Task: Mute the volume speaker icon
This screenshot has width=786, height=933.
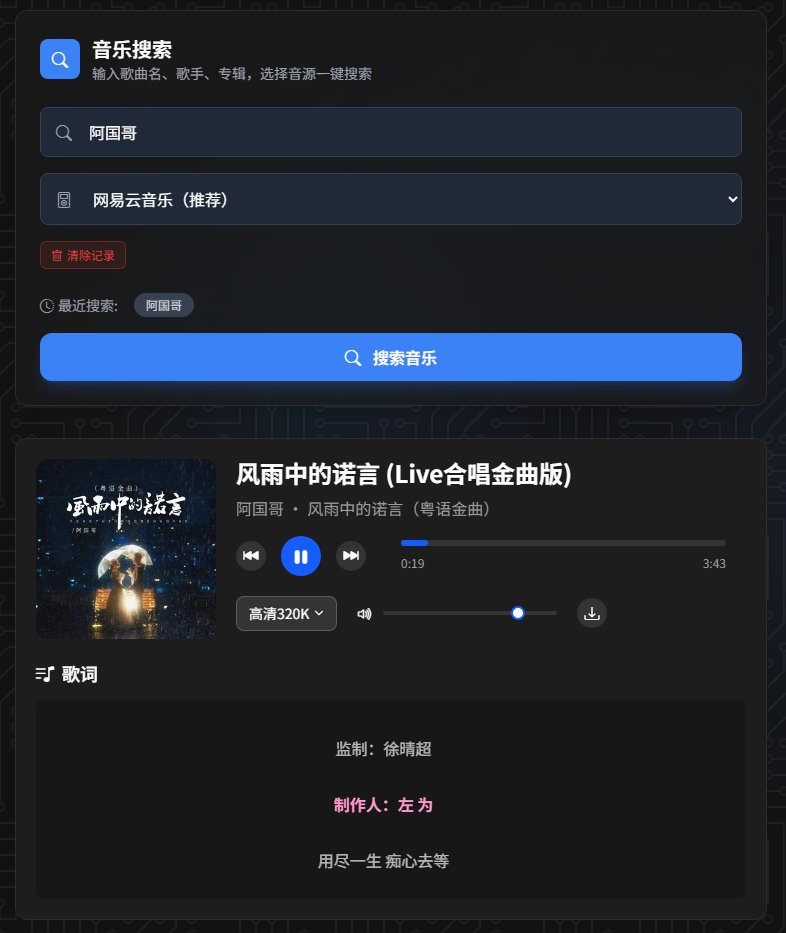Action: point(364,614)
